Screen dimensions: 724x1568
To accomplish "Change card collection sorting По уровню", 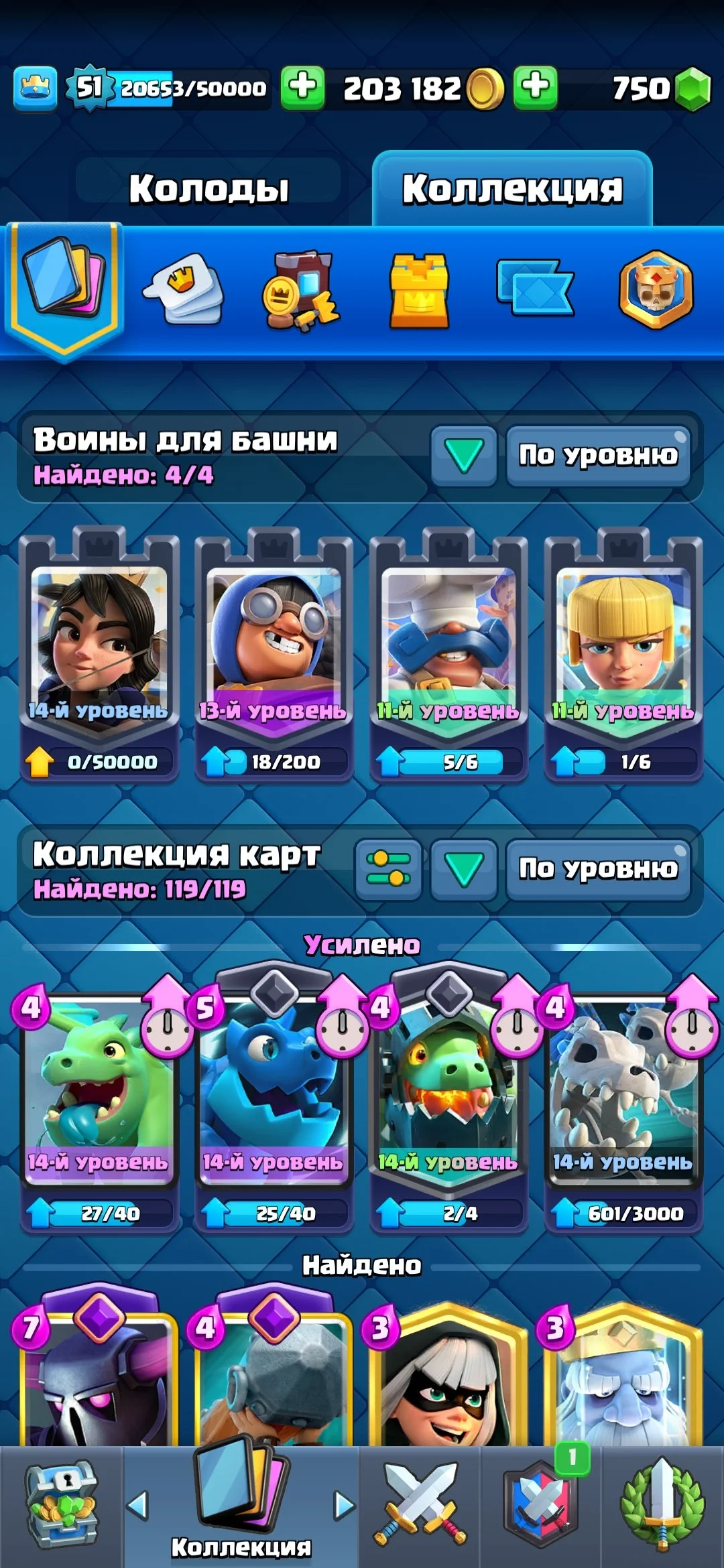I will click(598, 869).
